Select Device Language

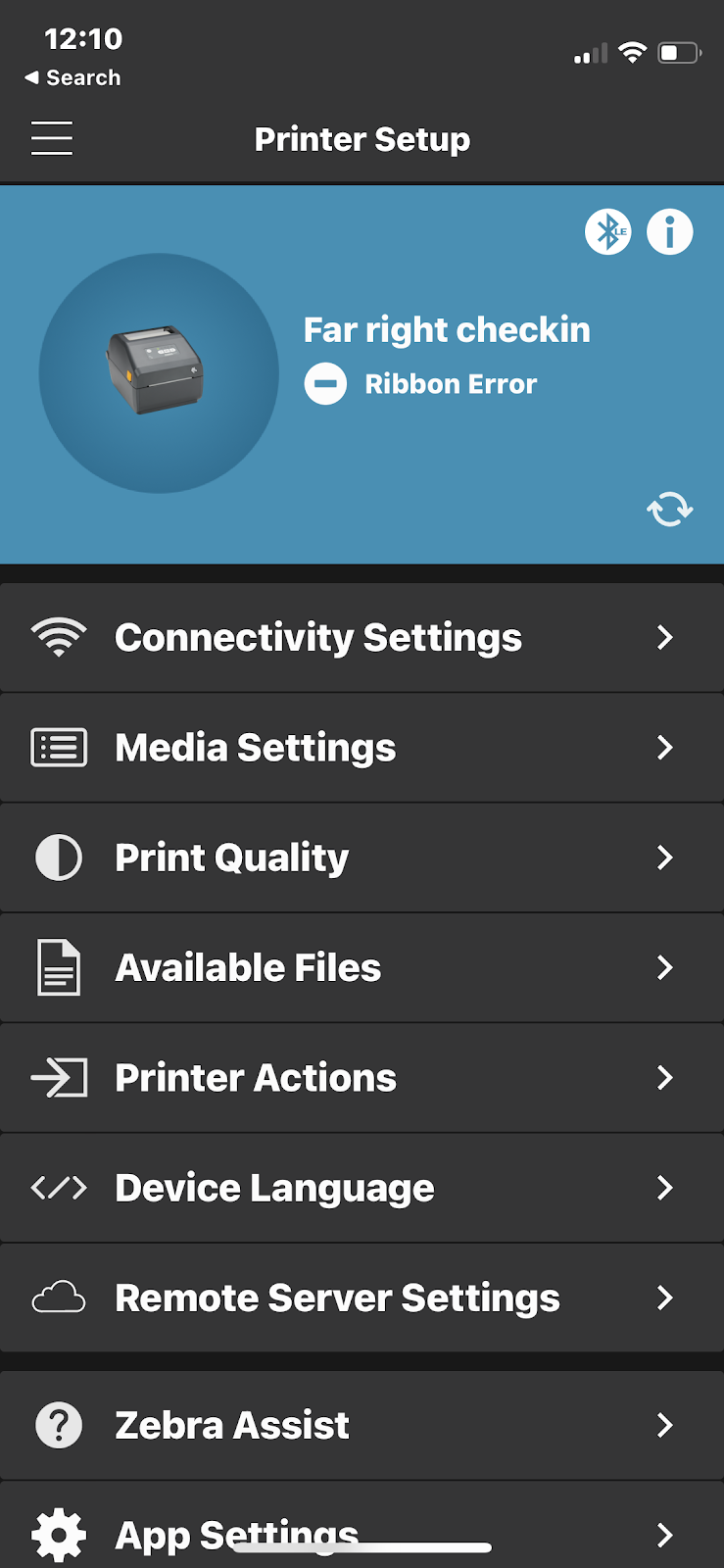pos(362,1188)
